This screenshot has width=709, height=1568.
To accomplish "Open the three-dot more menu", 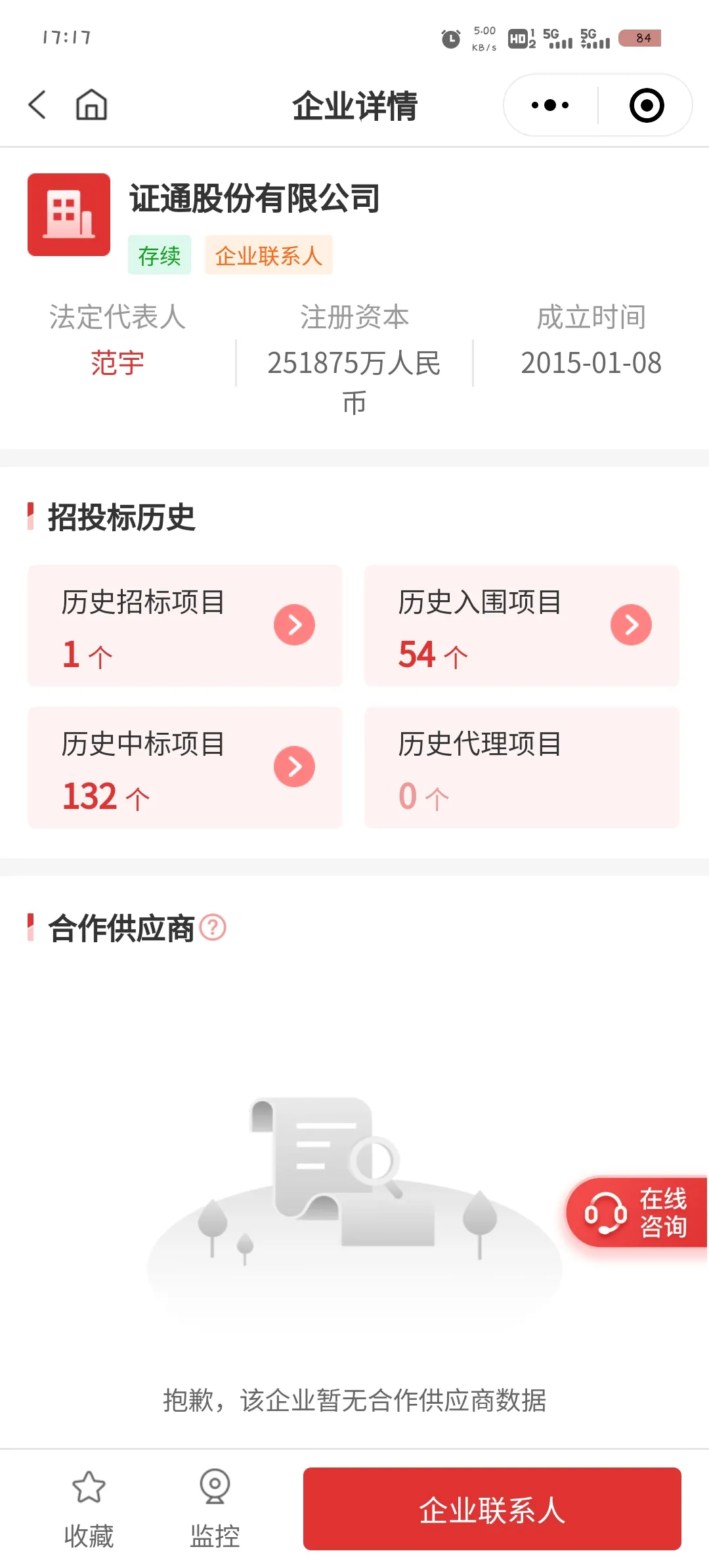I will 550,105.
